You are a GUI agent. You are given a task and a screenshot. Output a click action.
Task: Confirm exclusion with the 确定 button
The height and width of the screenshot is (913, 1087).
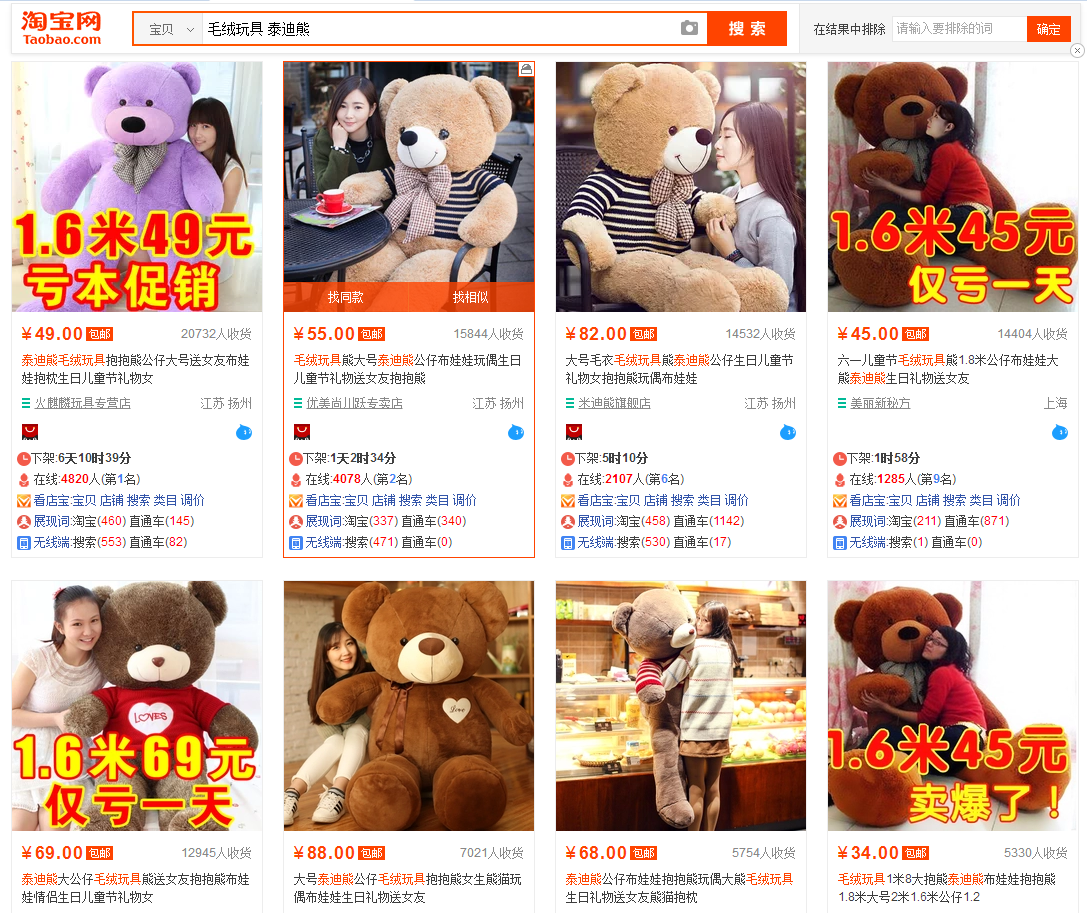1048,29
